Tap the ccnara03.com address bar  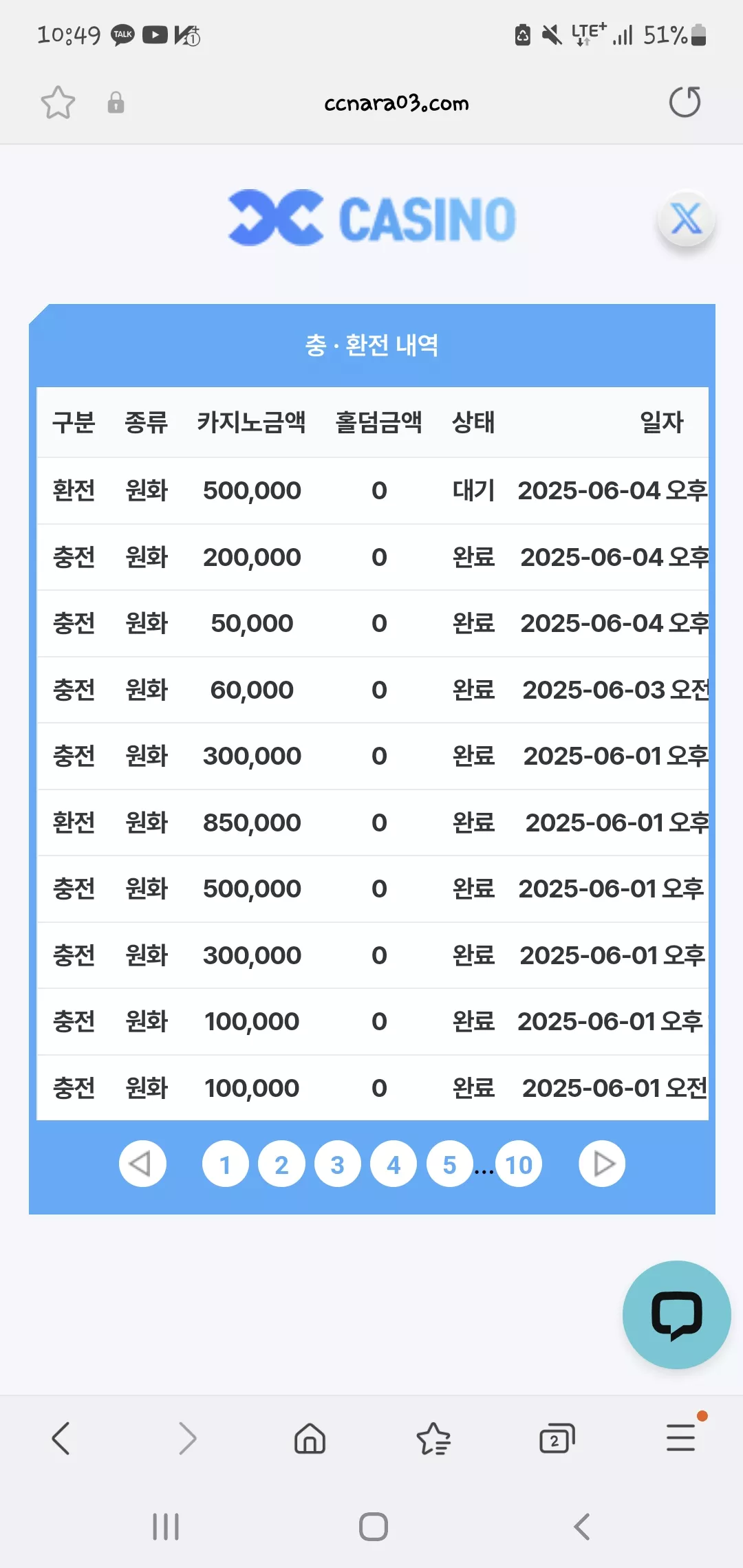pos(396,103)
